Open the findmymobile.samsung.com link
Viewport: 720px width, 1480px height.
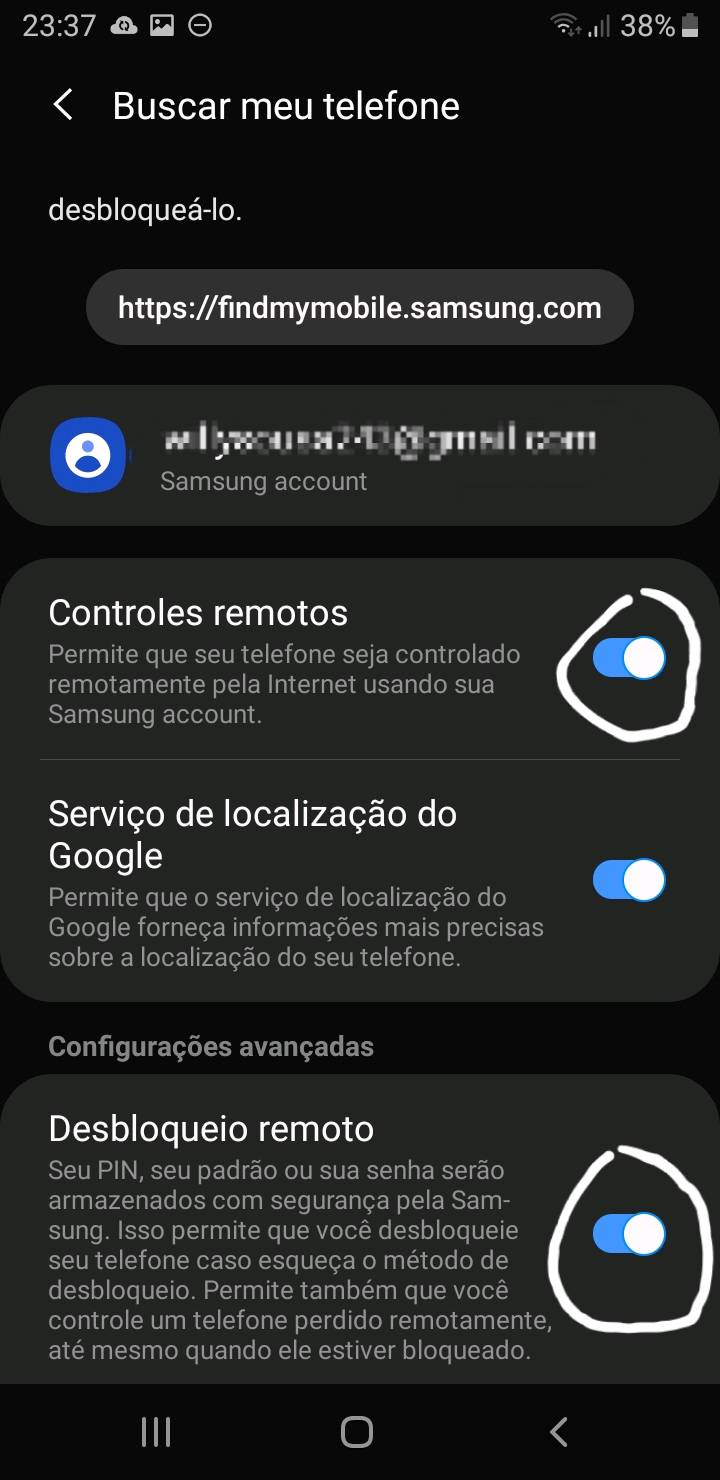pos(360,307)
